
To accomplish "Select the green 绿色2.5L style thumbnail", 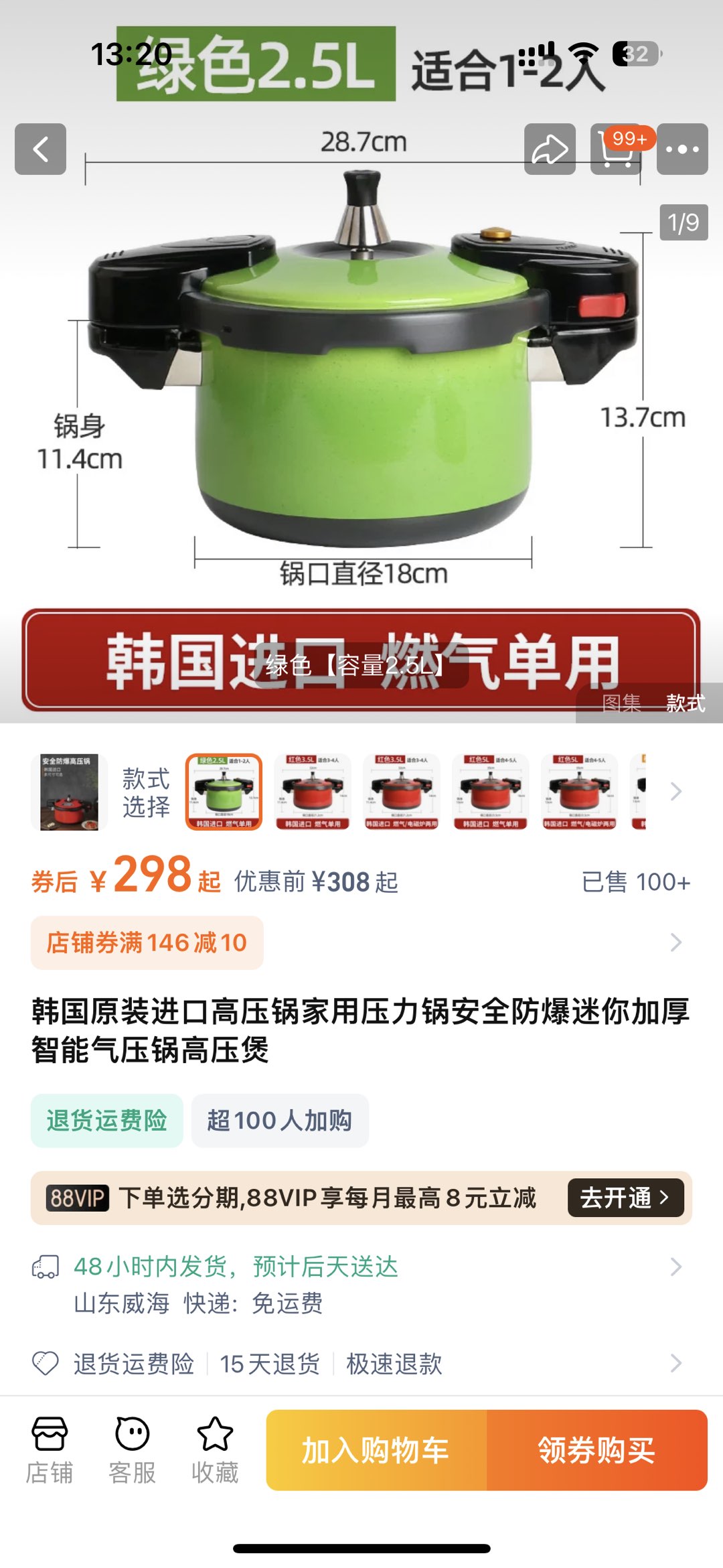I will (x=224, y=792).
